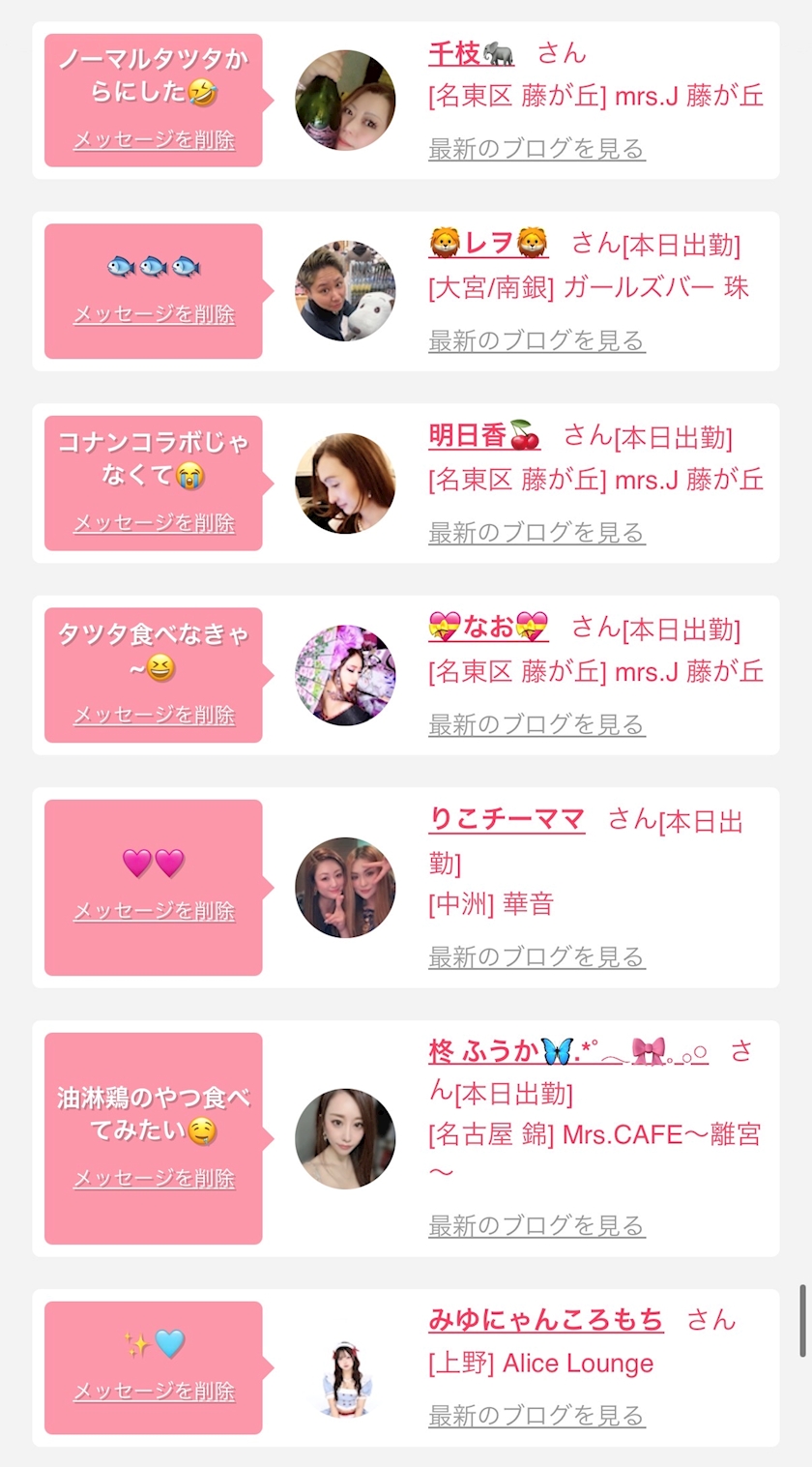Viewport: 812px width, 1467px height.
Task: View なお's latest blog
Action: click(536, 724)
